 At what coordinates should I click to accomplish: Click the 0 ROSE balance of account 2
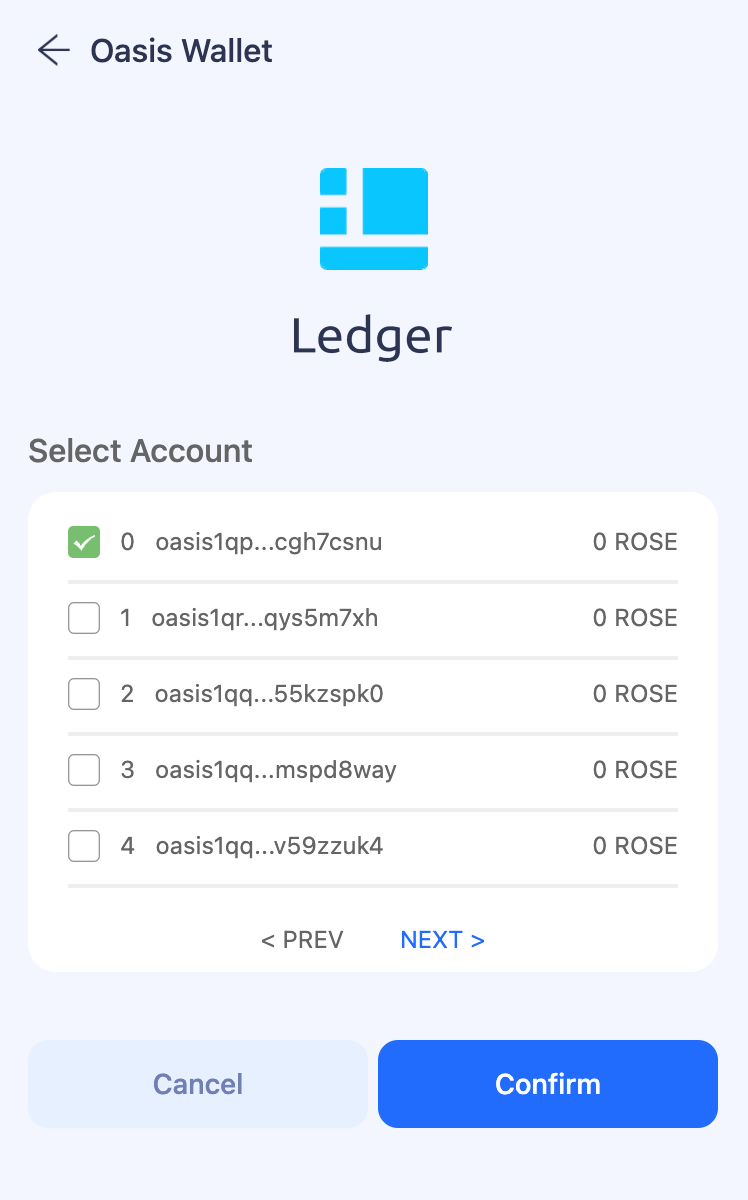tap(634, 693)
